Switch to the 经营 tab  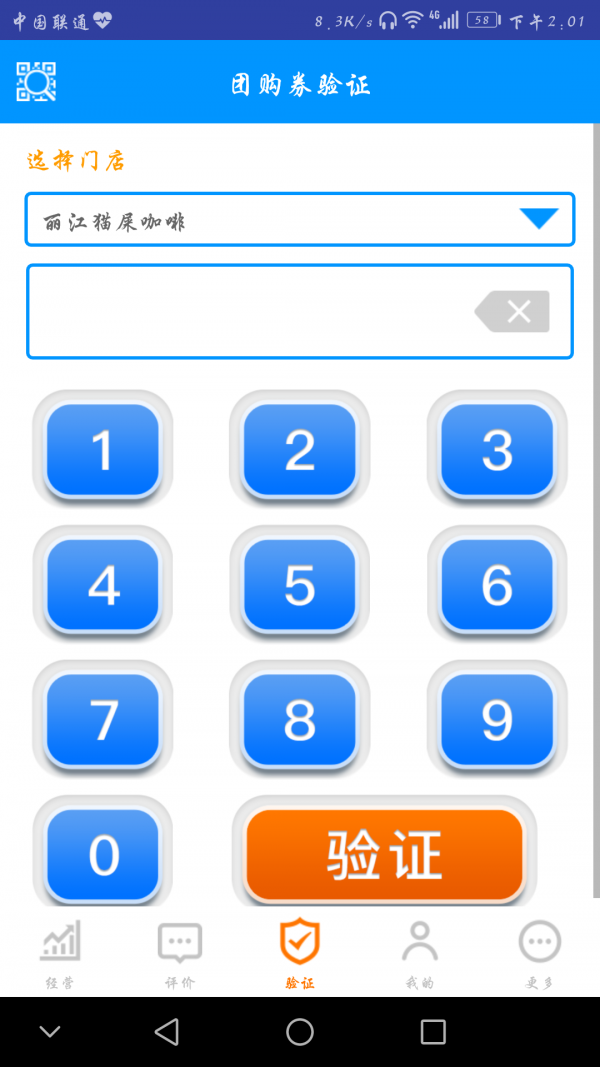click(60, 953)
